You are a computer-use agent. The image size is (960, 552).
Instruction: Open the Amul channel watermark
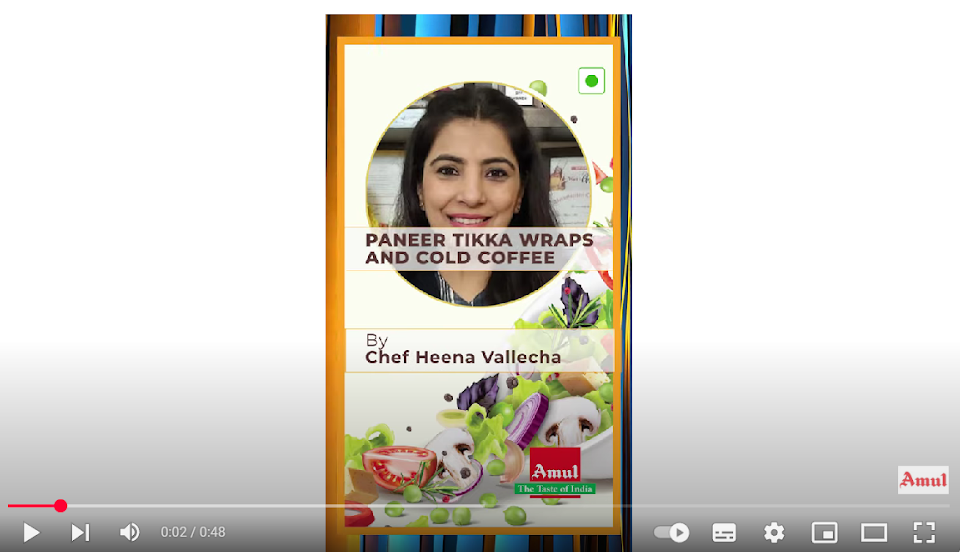[x=922, y=480]
